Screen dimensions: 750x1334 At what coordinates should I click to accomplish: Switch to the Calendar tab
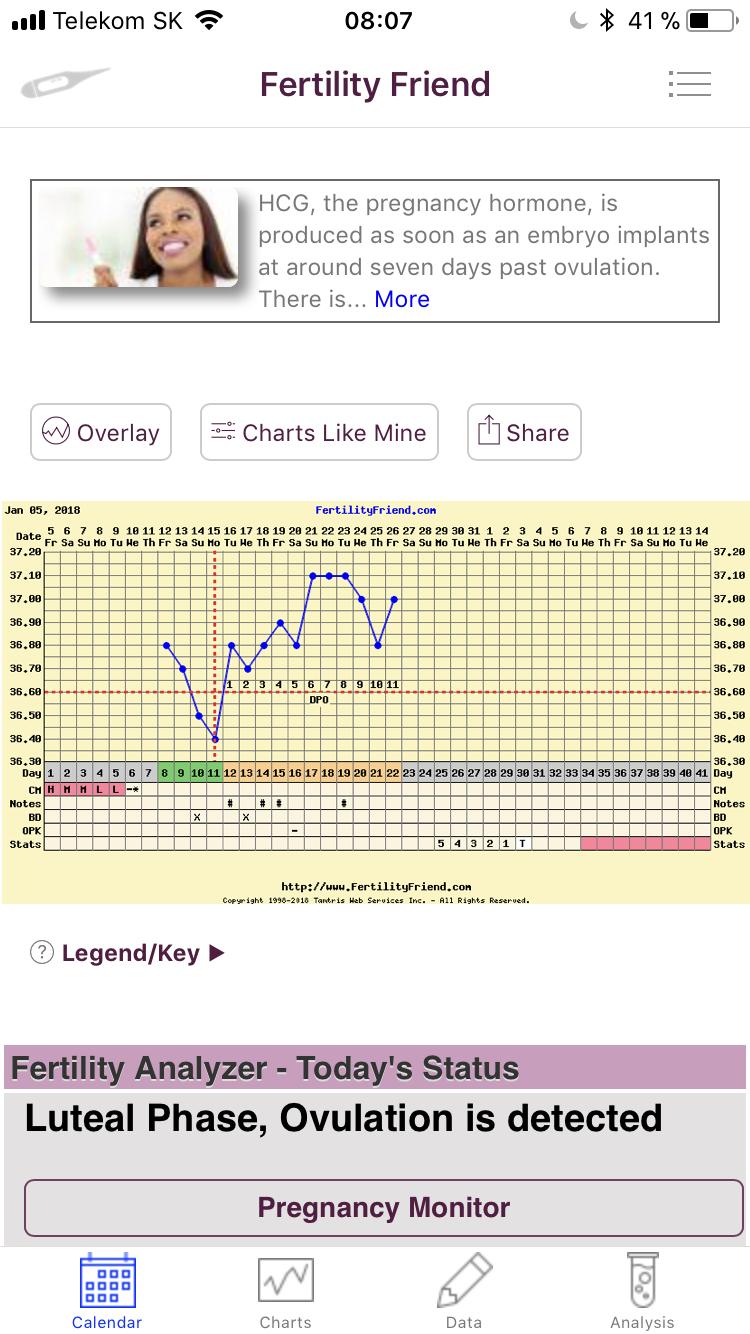(x=107, y=1290)
